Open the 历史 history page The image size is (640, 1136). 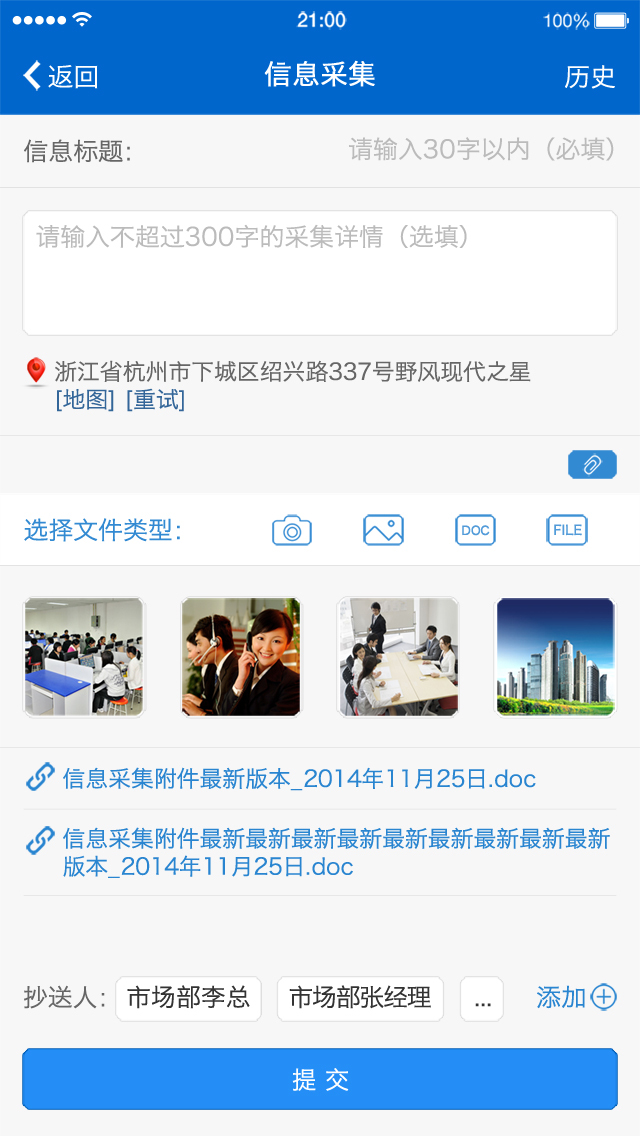[589, 77]
